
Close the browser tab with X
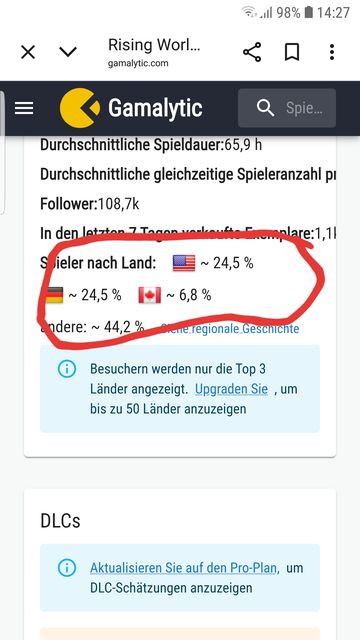click(28, 52)
